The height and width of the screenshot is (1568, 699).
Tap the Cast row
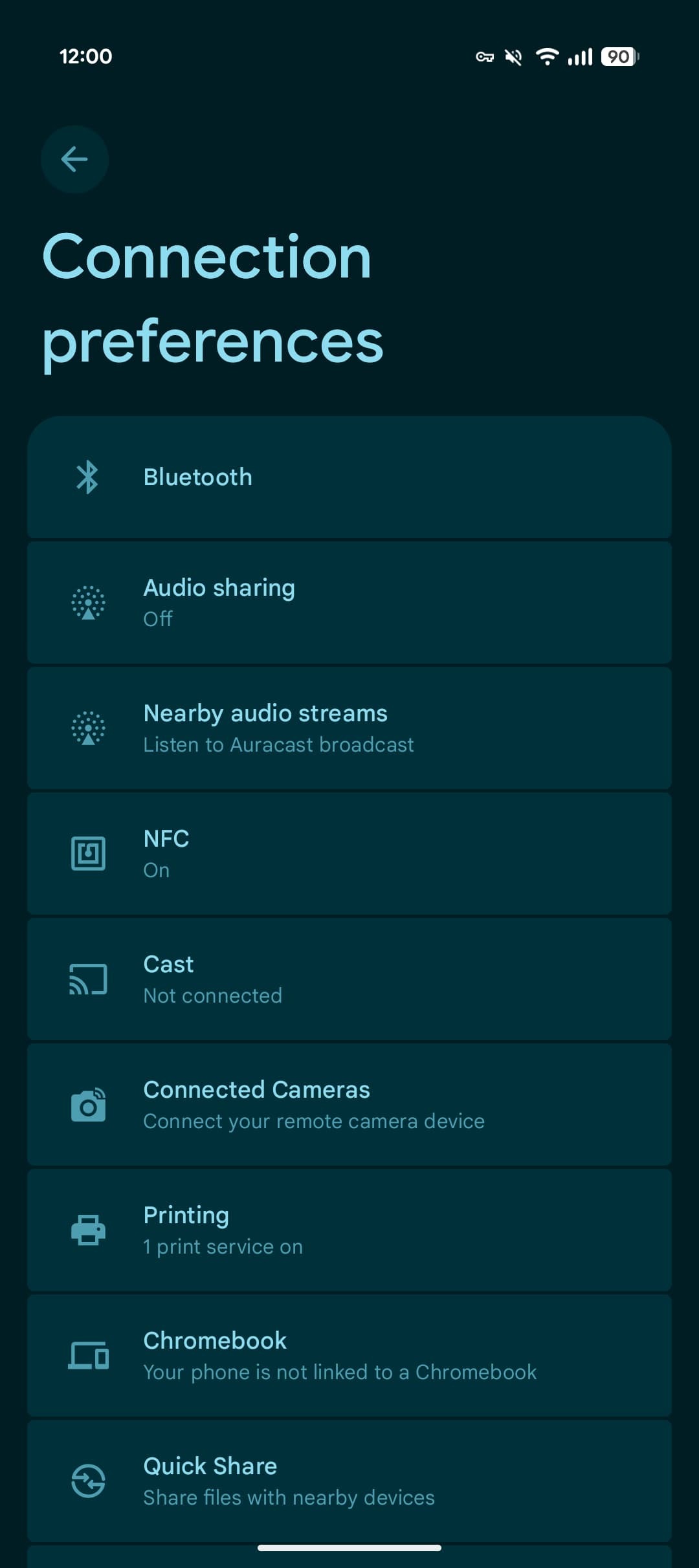coord(349,979)
